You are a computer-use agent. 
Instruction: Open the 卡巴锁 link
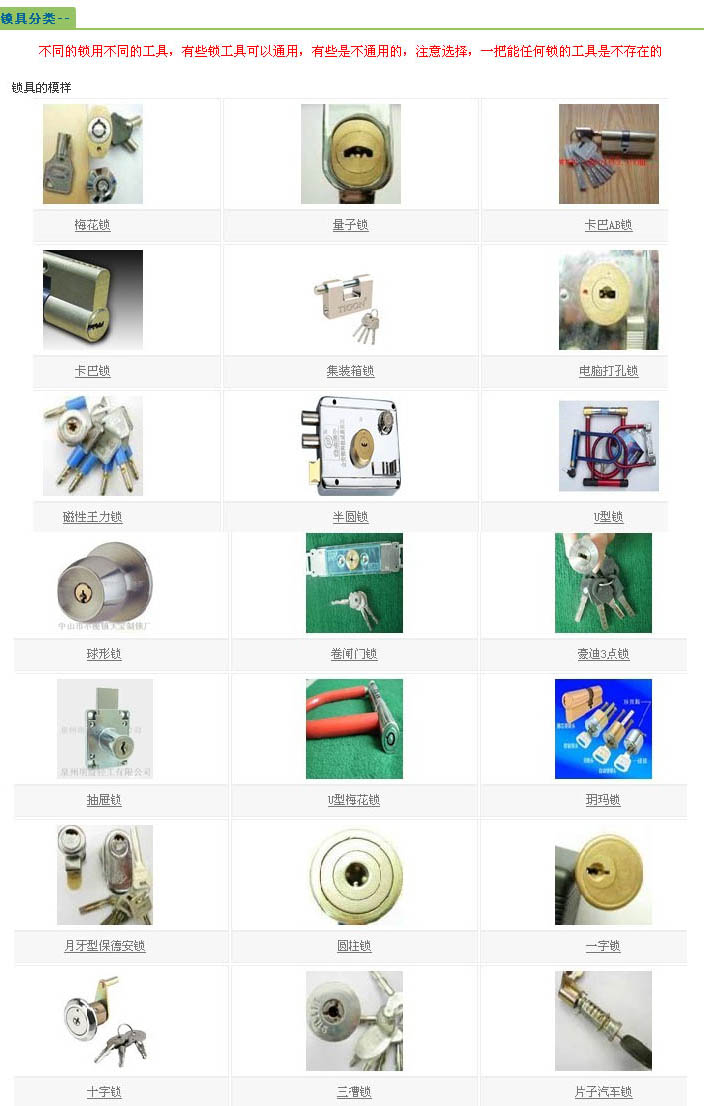click(92, 372)
